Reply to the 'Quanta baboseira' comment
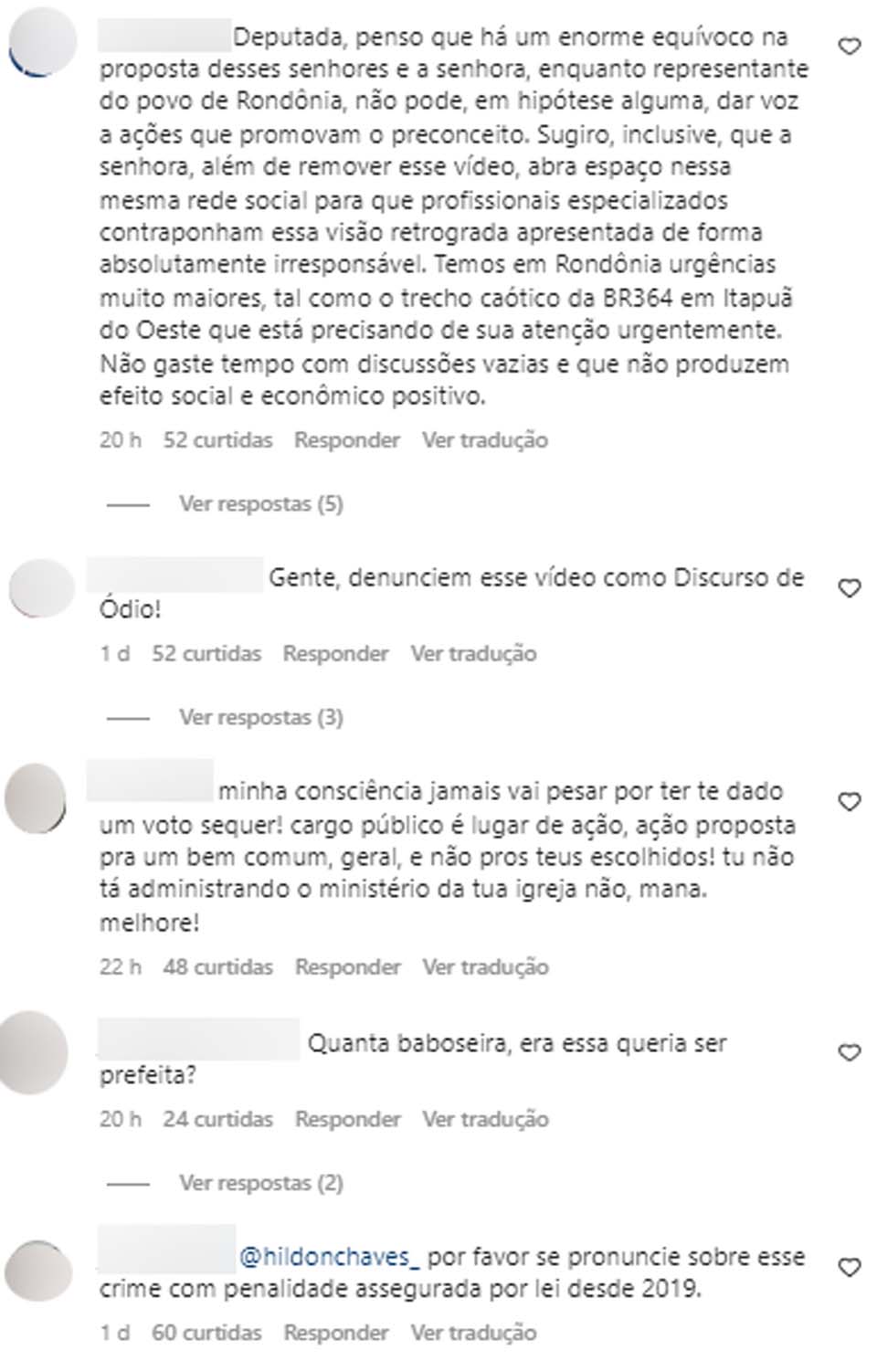The width and height of the screenshot is (877, 1372). click(347, 1120)
